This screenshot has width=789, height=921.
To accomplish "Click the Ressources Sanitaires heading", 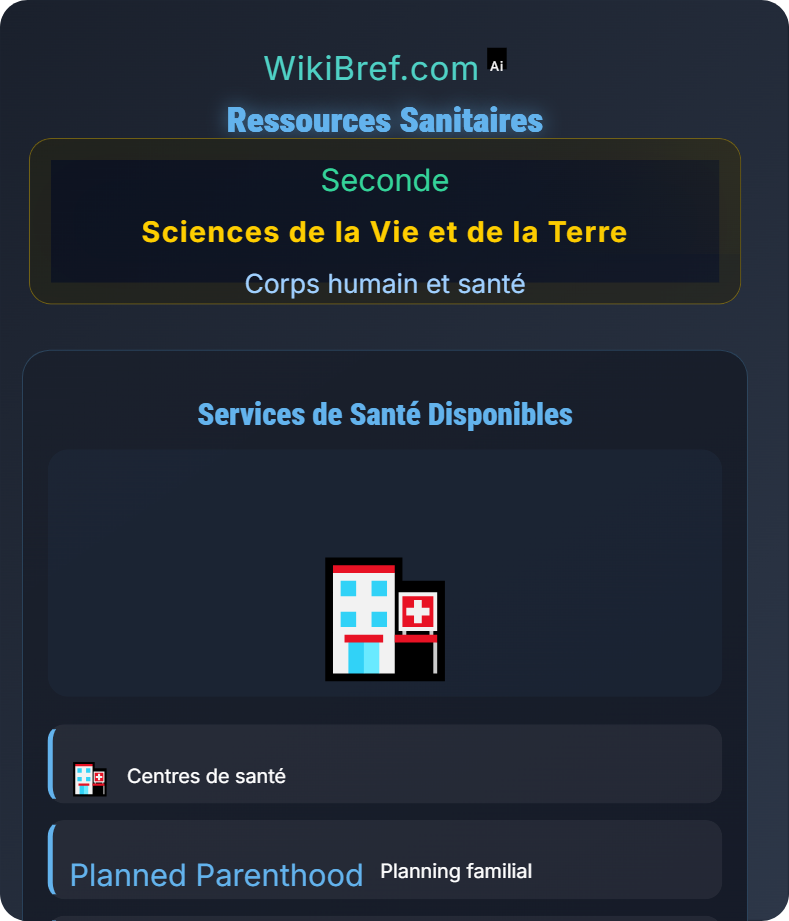I will point(384,120).
